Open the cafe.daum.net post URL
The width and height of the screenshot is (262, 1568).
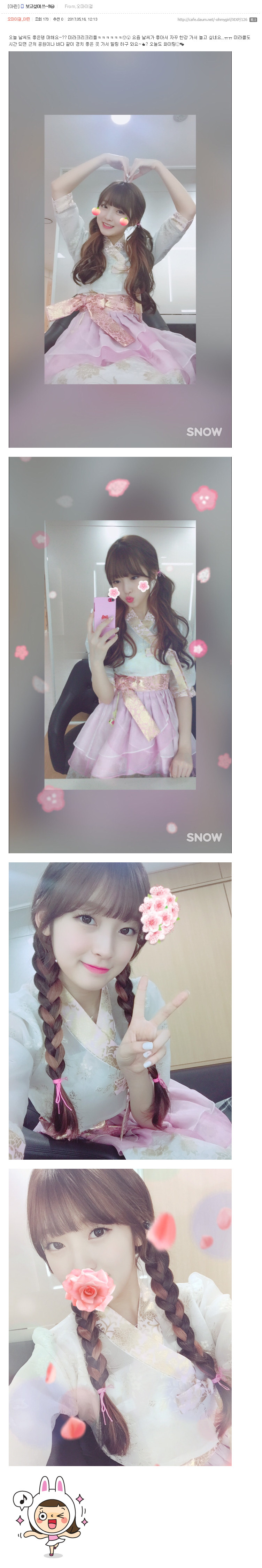(212, 20)
